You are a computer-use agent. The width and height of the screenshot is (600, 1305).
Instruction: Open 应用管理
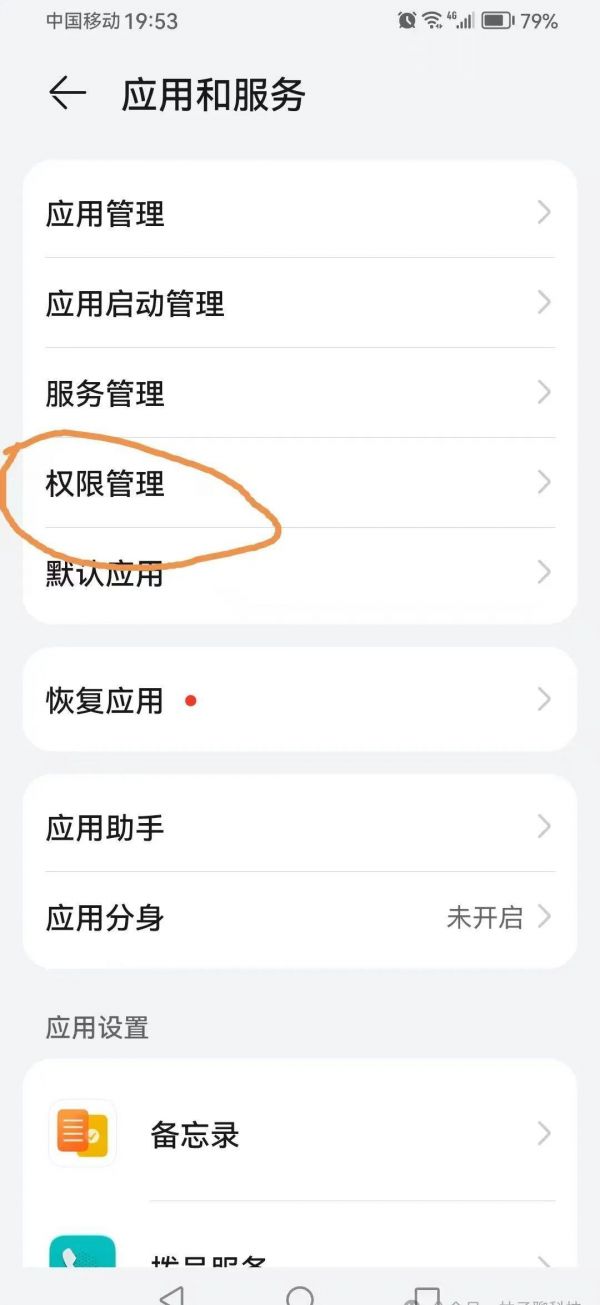[x=300, y=213]
